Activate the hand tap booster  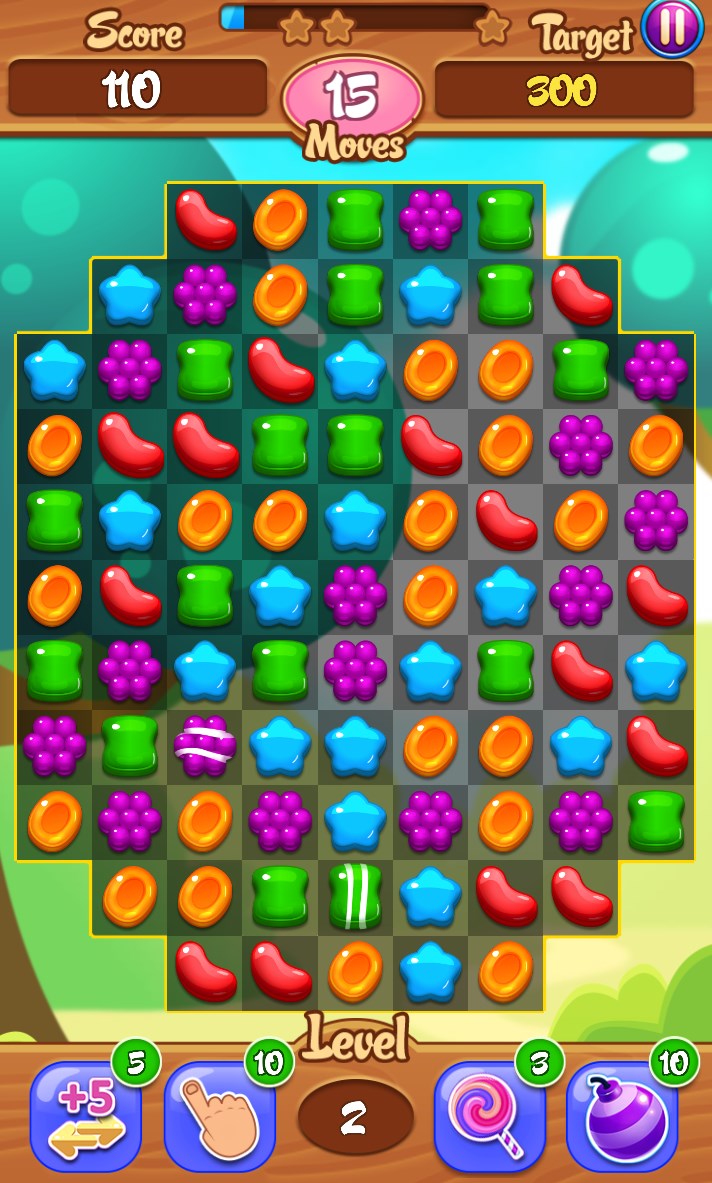tap(219, 1117)
